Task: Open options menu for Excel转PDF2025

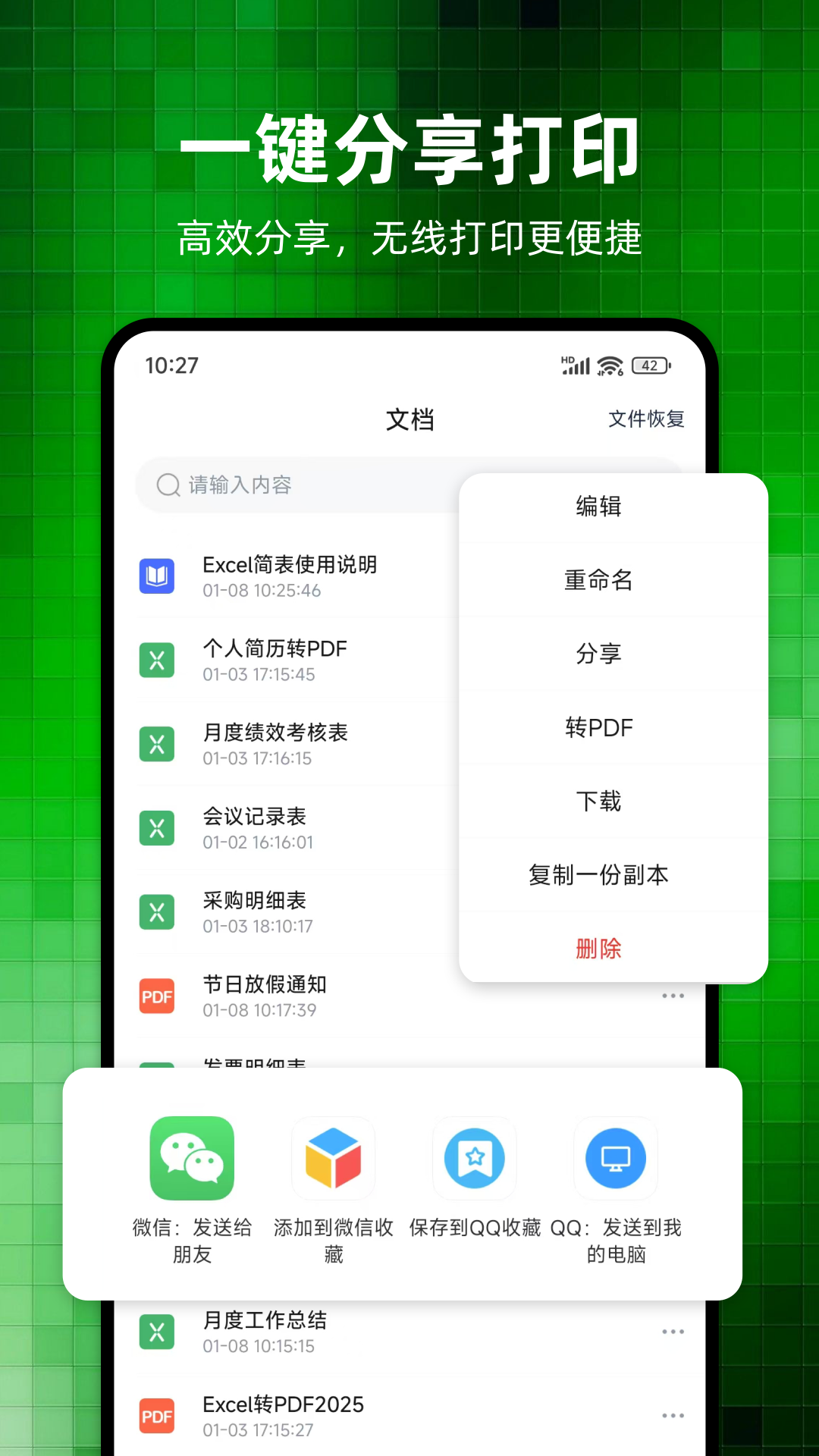Action: click(673, 1415)
